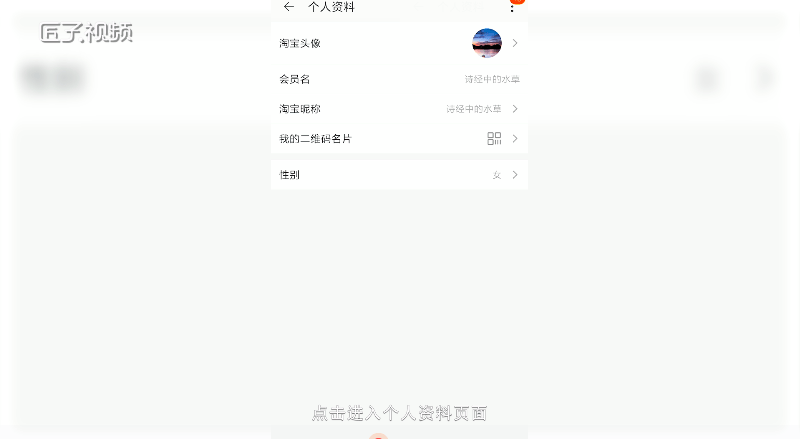The height and width of the screenshot is (439, 800).
Task: Open the 淘宝头像 avatar setting
Action: pyautogui.click(x=399, y=43)
